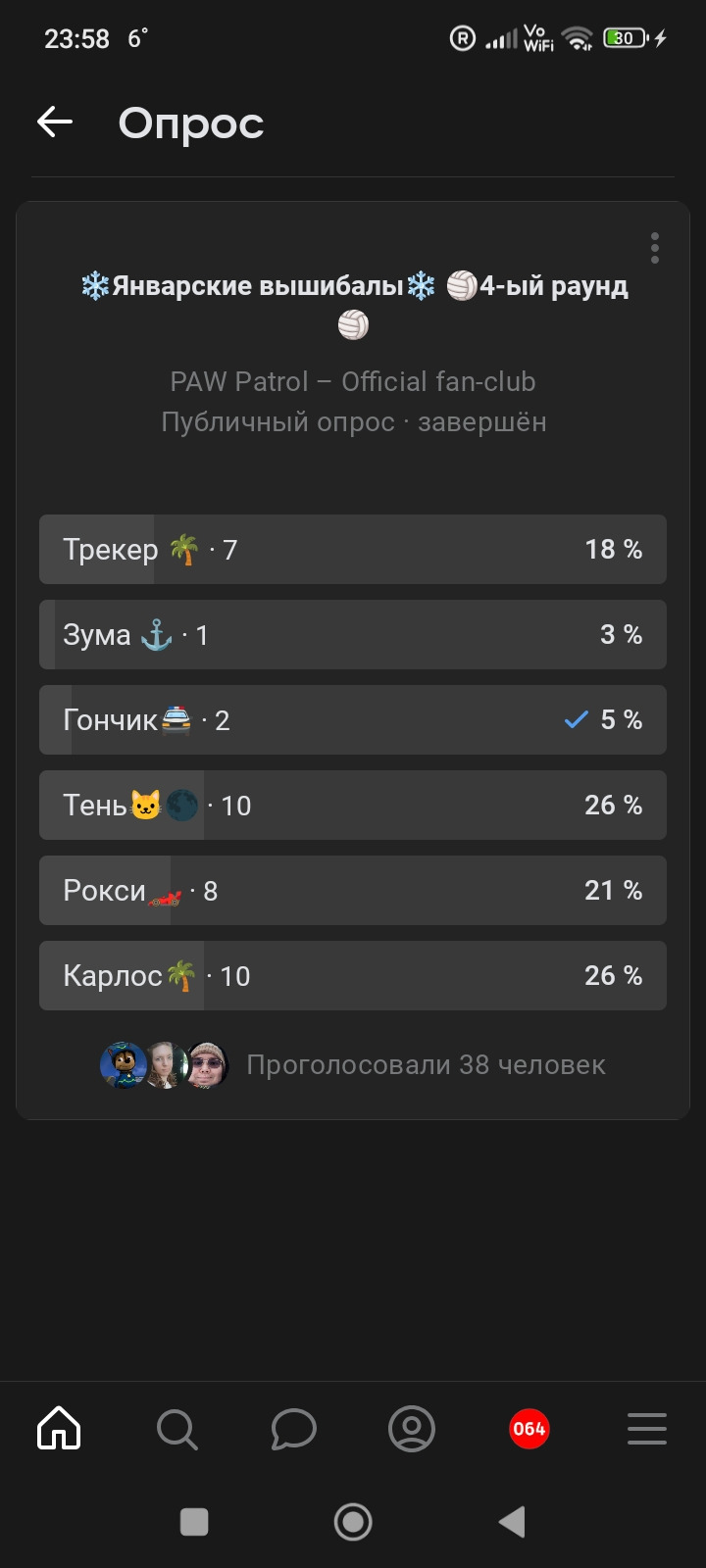Open the hamburger menu tab
Screen dimensions: 706x1568
[647, 1429]
